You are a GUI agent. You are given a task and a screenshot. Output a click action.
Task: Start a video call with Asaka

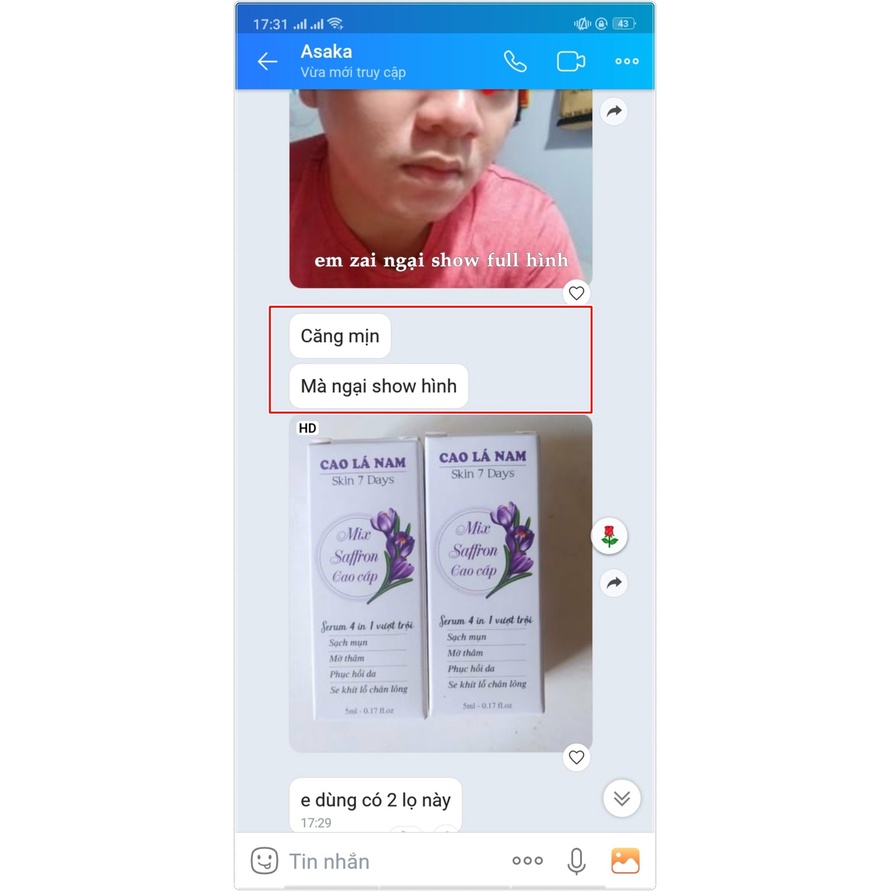click(x=570, y=62)
